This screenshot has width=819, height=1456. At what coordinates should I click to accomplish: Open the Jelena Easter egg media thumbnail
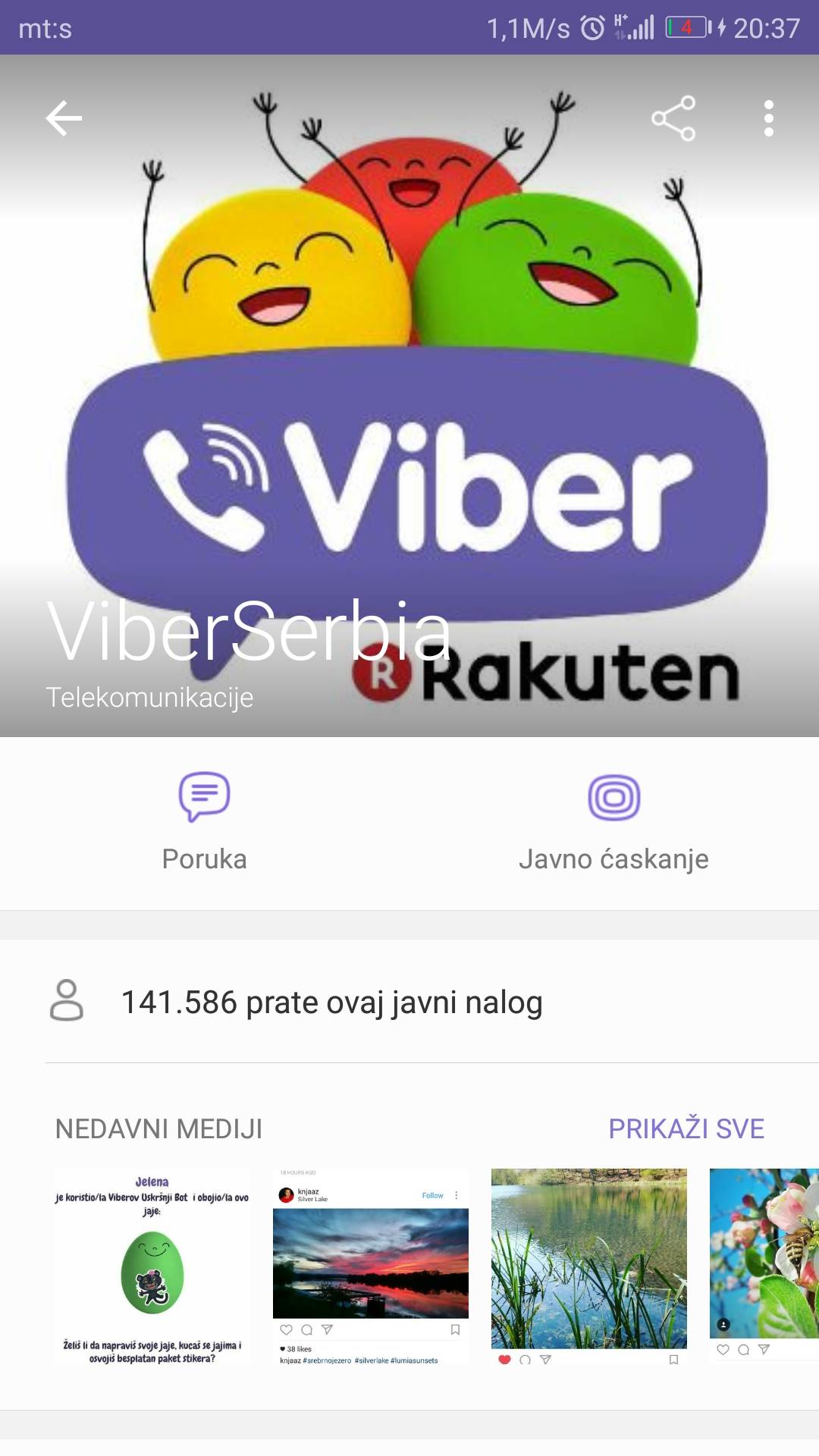pyautogui.click(x=152, y=1267)
